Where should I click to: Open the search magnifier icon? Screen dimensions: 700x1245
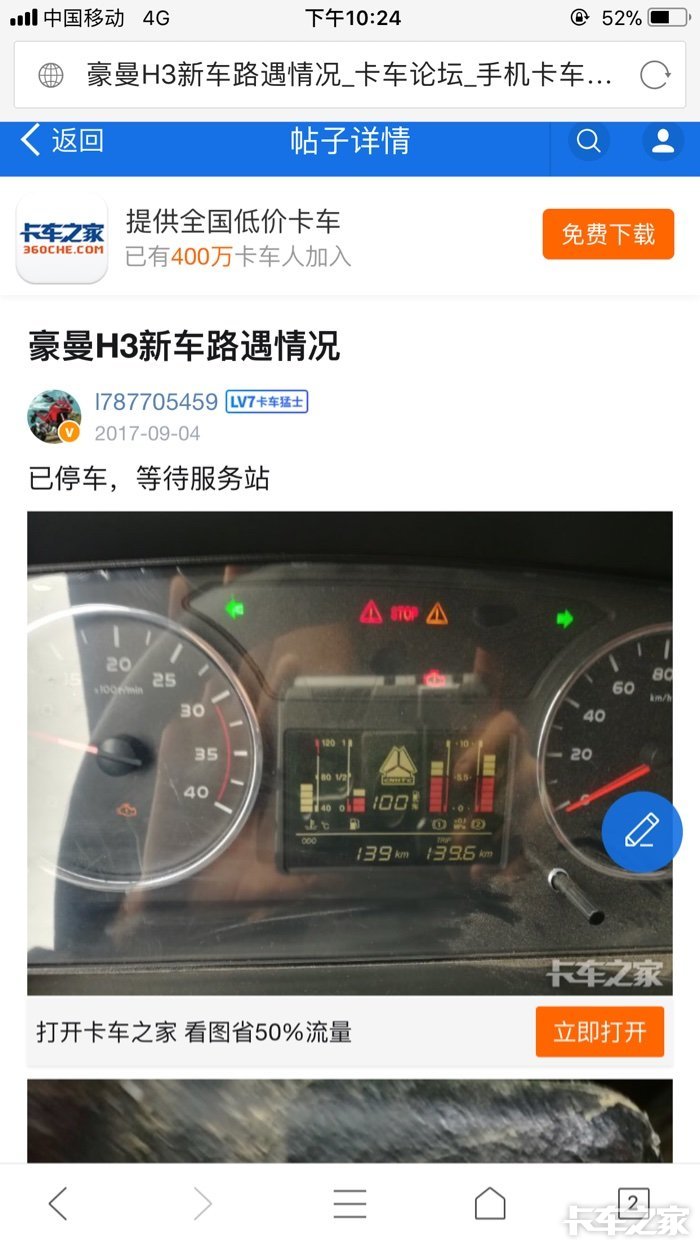[x=589, y=141]
